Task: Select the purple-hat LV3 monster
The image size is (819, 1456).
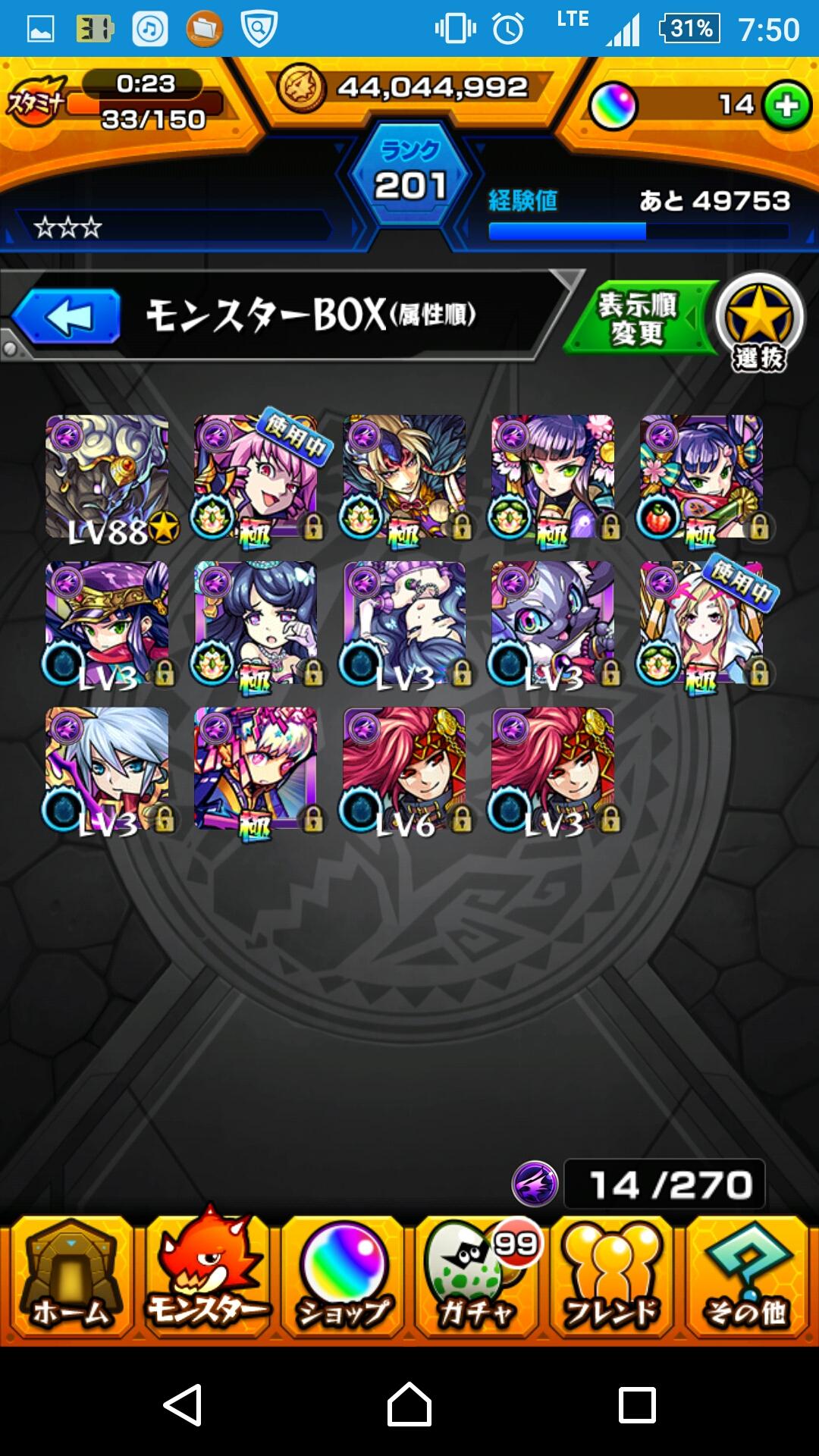Action: [107, 623]
